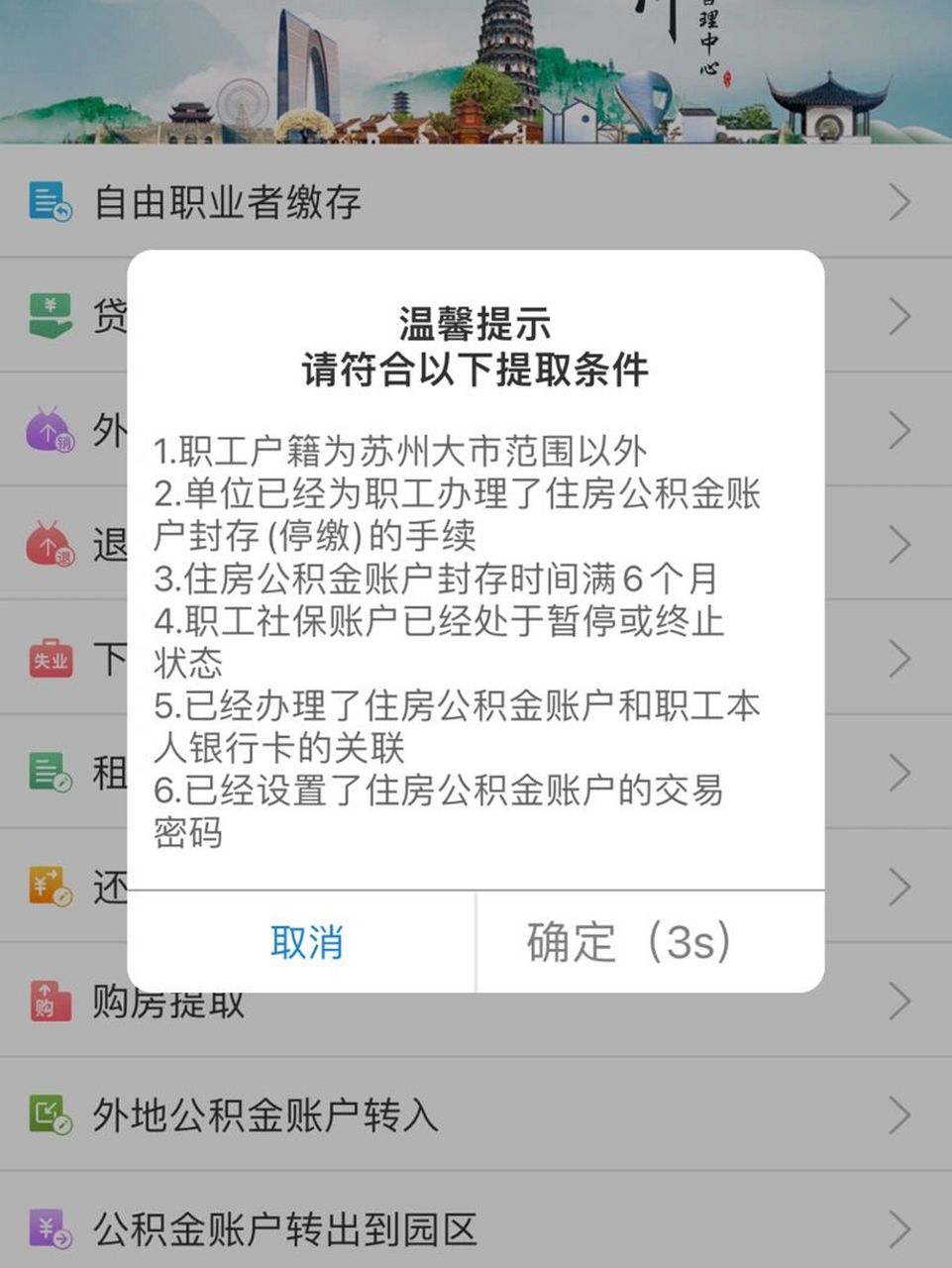Click the 失业 briefcase icon
The width and height of the screenshot is (952, 1268).
click(x=47, y=657)
